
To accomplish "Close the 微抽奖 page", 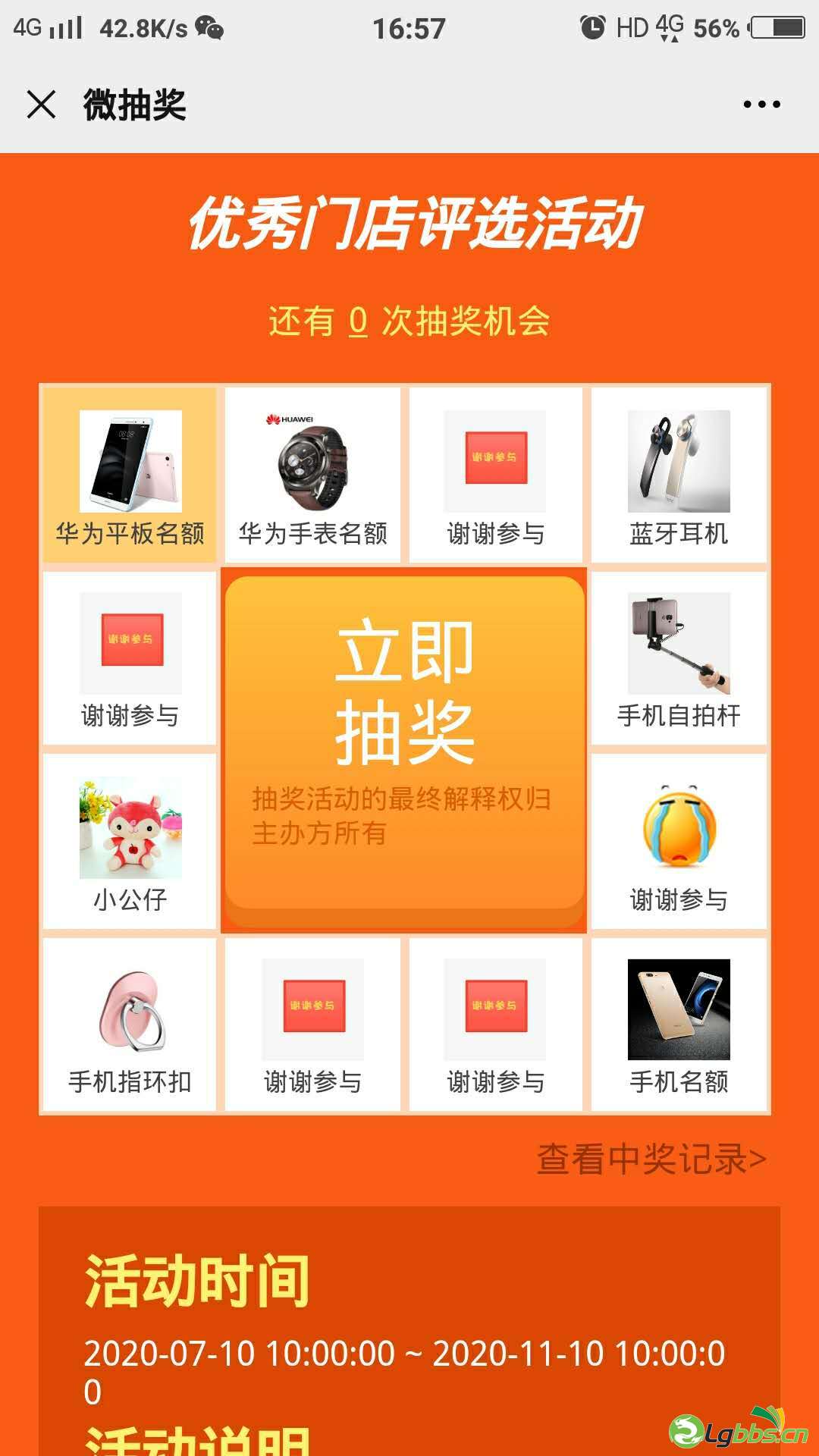I will [42, 105].
